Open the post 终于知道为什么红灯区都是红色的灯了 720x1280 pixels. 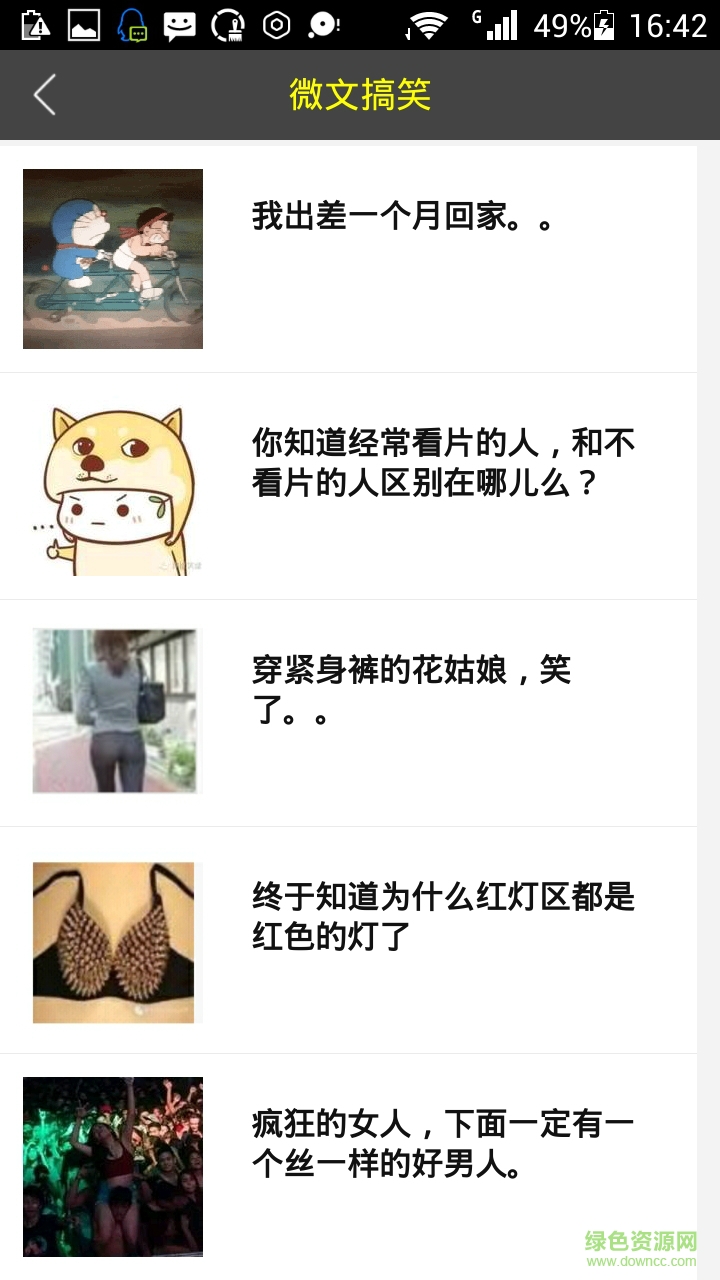[442, 917]
